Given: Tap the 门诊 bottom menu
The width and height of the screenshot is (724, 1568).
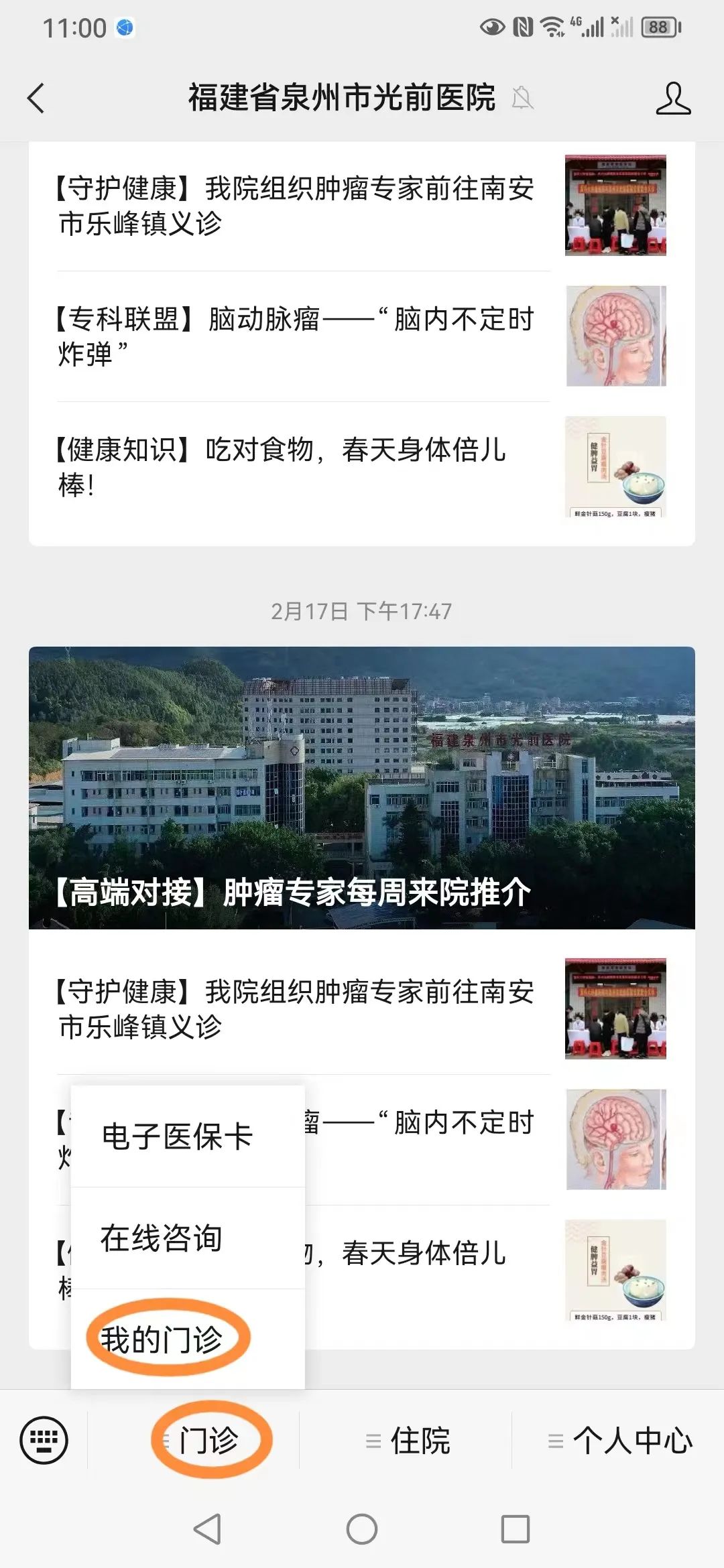Looking at the screenshot, I should click(x=209, y=1440).
